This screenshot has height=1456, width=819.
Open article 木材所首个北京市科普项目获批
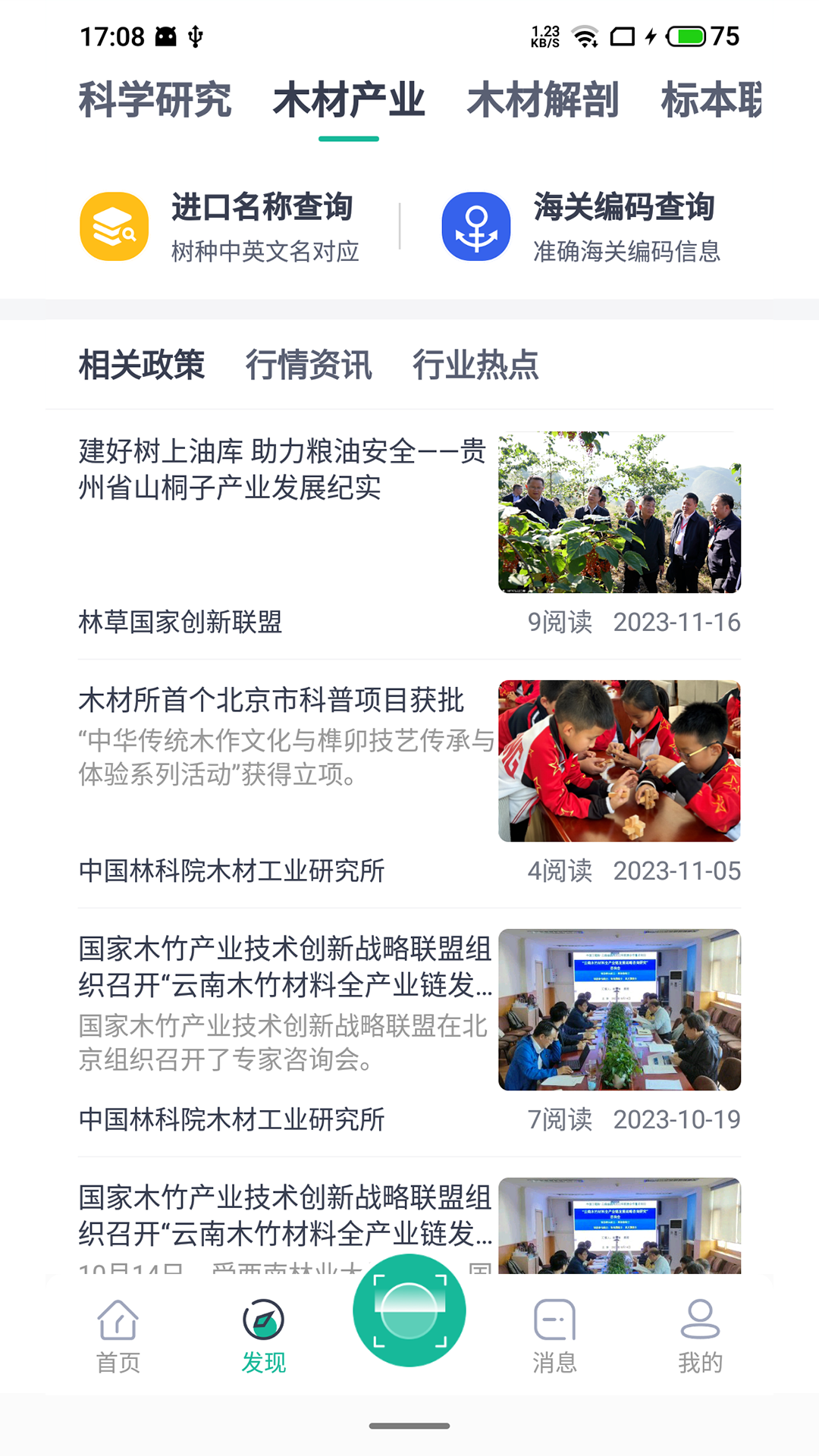pos(271,700)
